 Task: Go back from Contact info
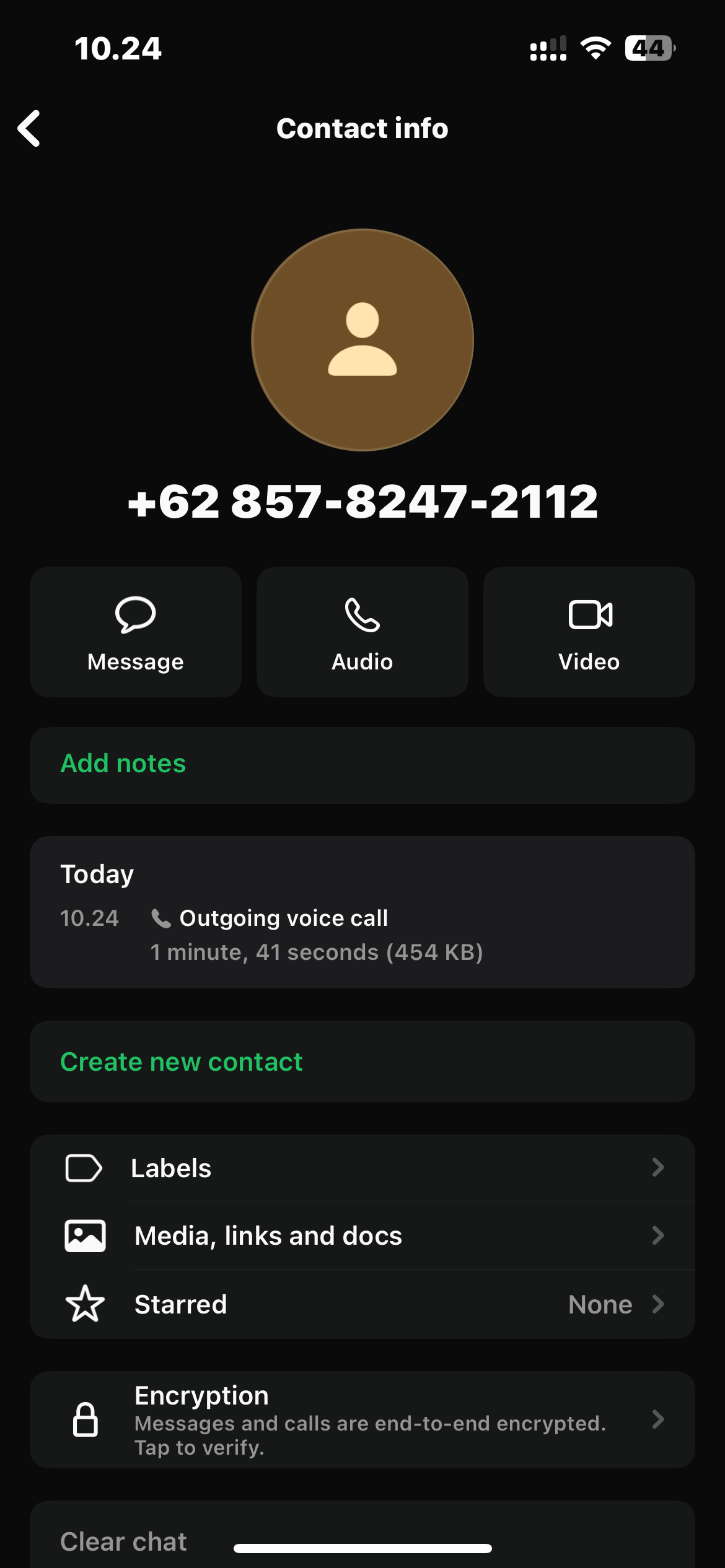[x=29, y=129]
